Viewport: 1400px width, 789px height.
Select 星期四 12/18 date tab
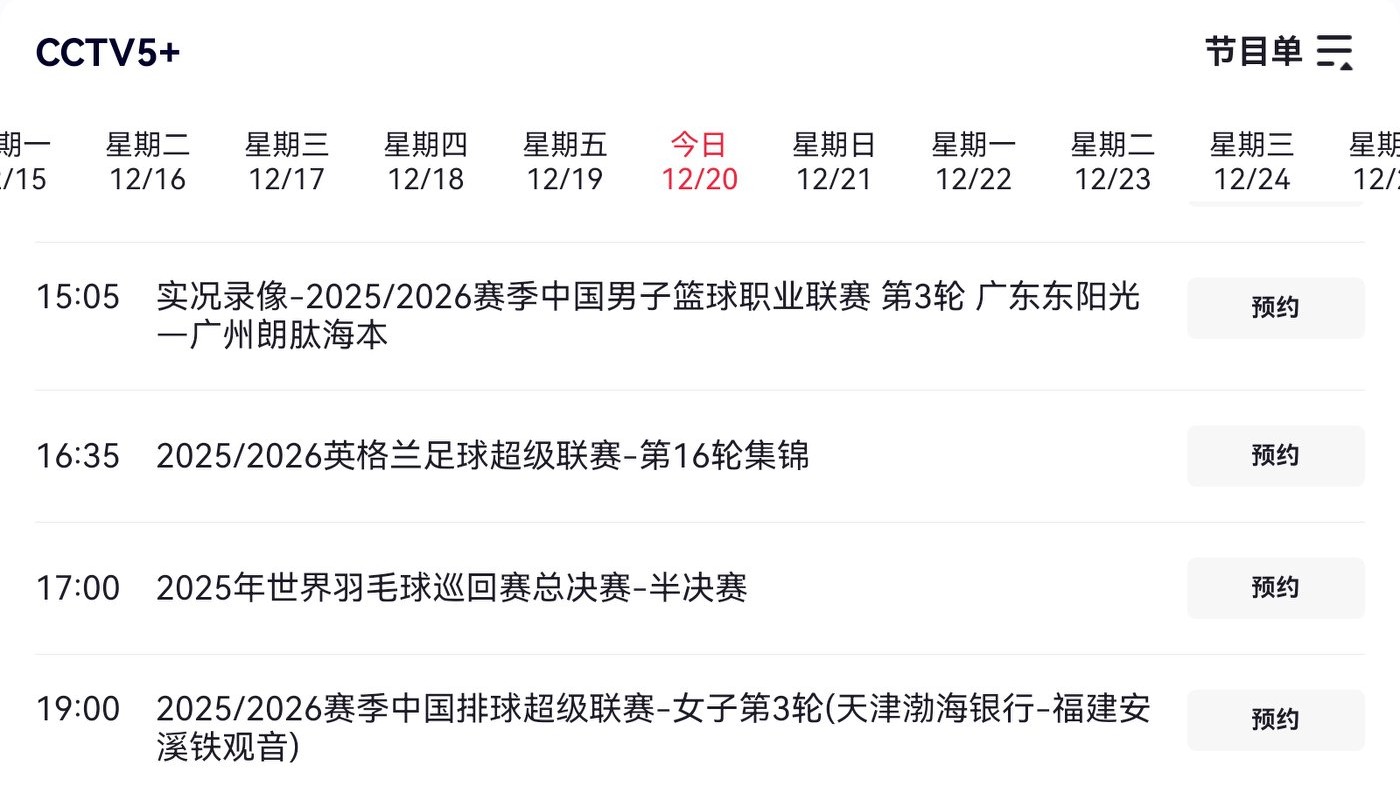426,162
